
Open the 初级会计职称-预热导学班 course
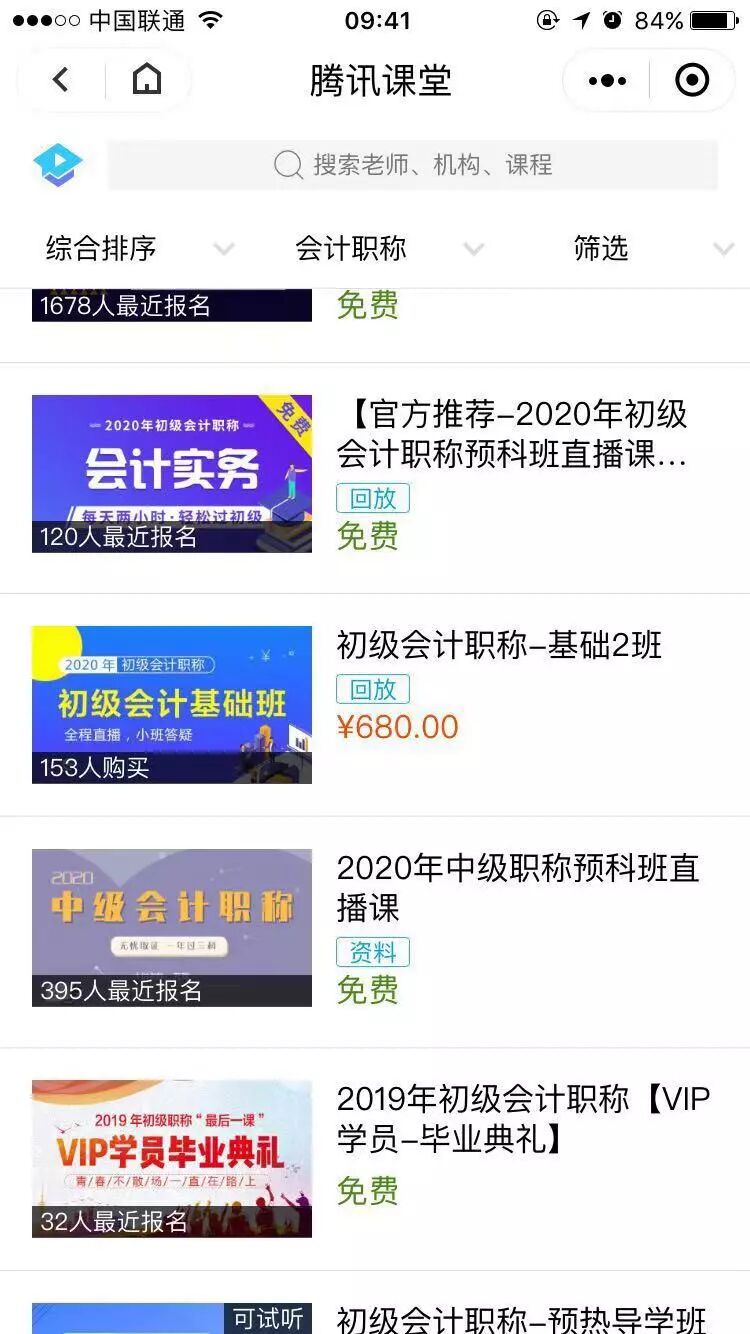pos(521,1318)
